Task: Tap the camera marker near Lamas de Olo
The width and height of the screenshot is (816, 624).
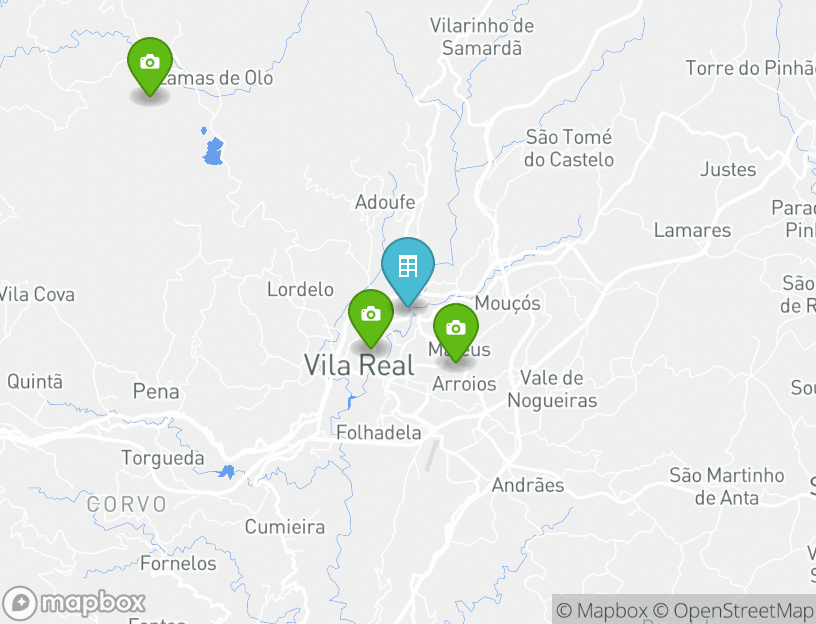Action: 150,63
